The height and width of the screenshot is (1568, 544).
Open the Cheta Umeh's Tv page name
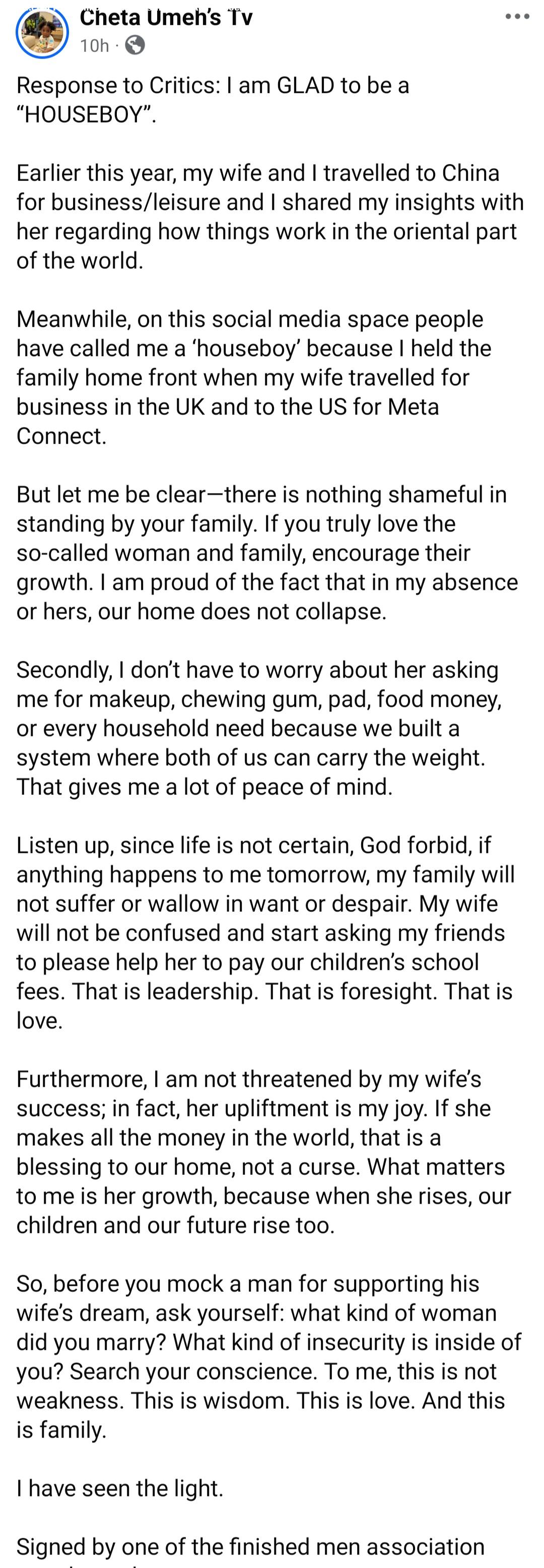(x=166, y=18)
